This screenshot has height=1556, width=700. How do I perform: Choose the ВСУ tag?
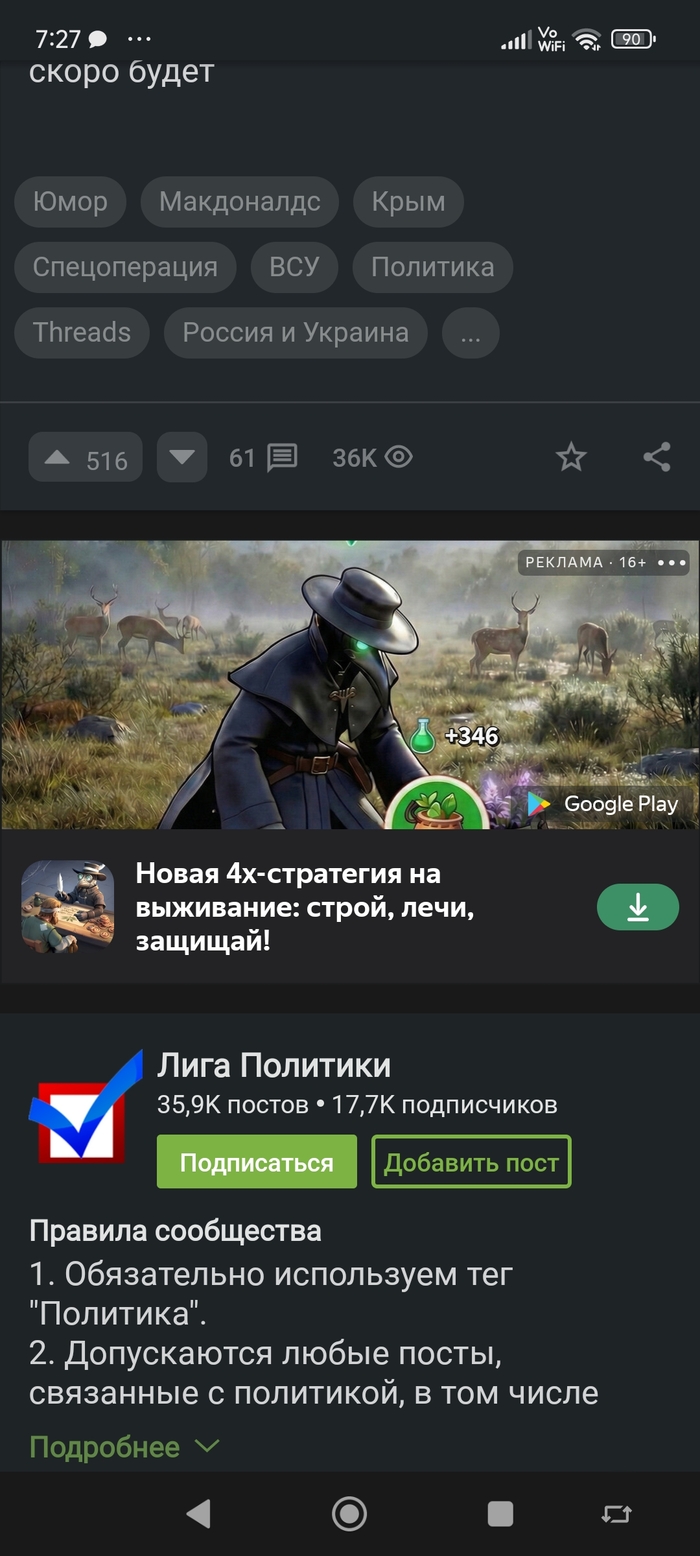click(294, 267)
